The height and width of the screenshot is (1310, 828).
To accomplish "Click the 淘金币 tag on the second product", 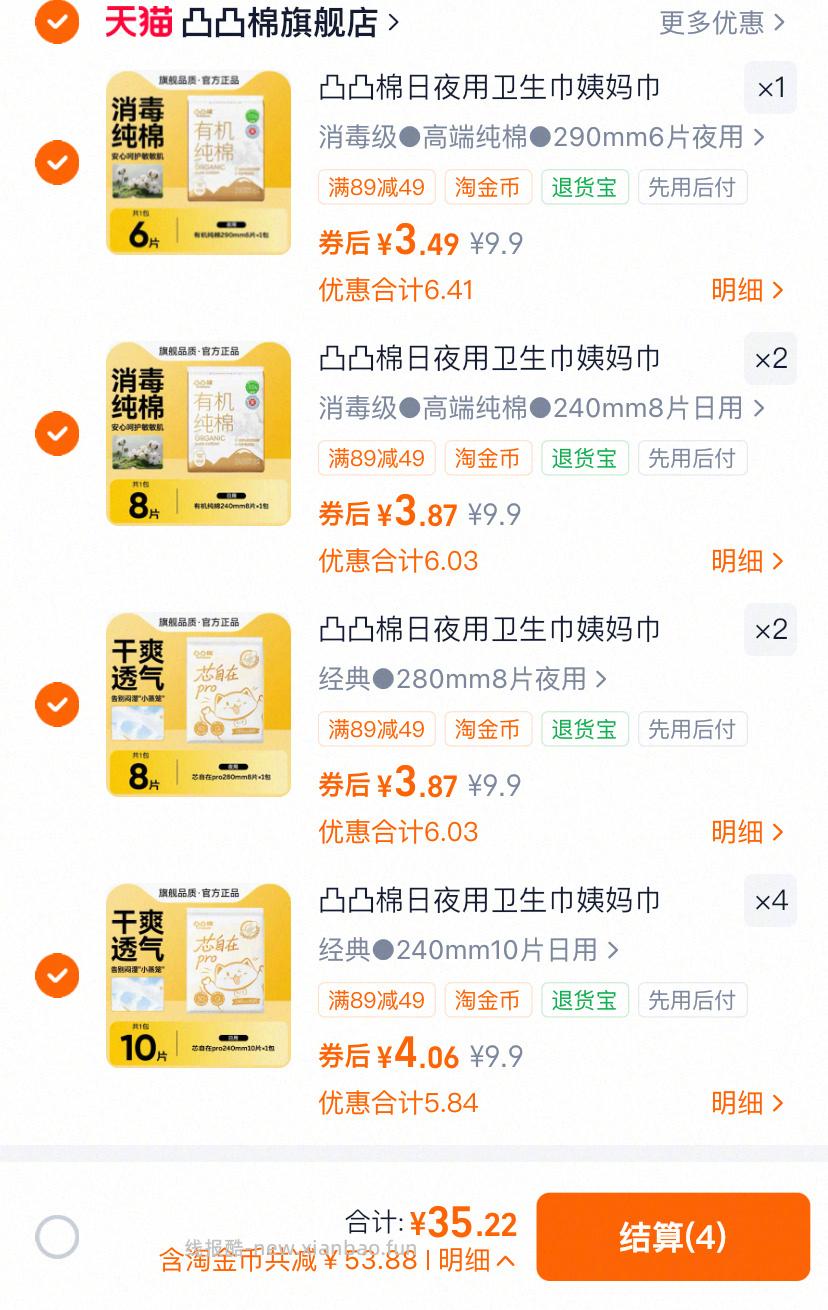I will [488, 458].
